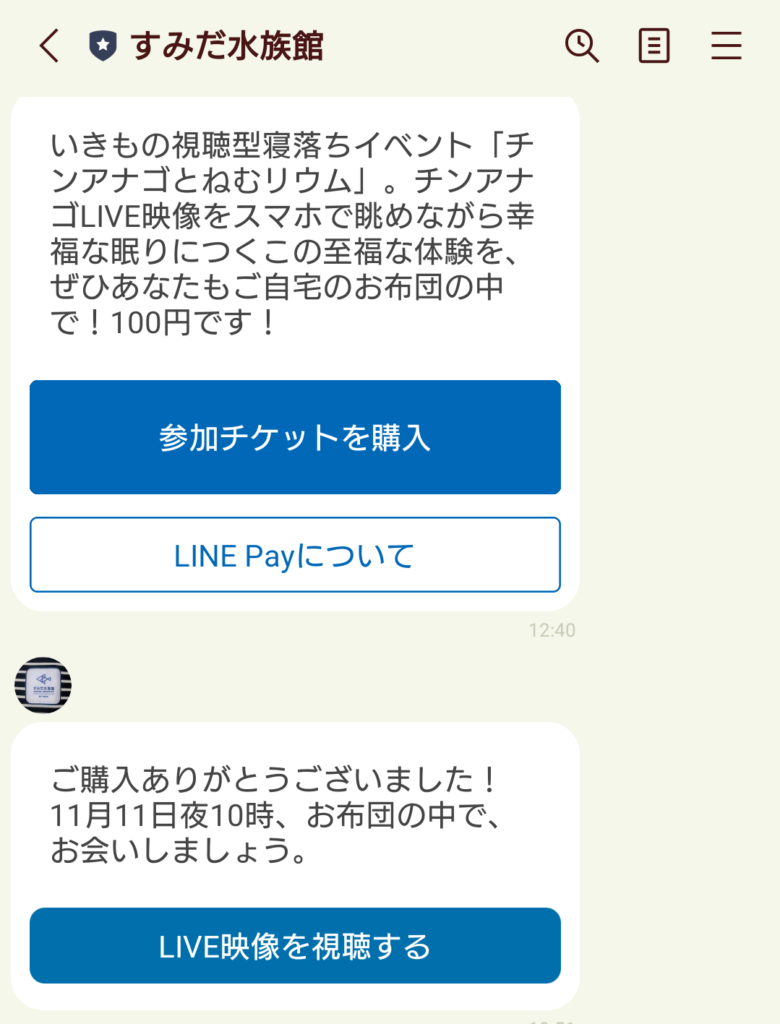Image resolution: width=780 pixels, height=1024 pixels.
Task: Open the LINE Payについて outlined link
Action: point(295,555)
